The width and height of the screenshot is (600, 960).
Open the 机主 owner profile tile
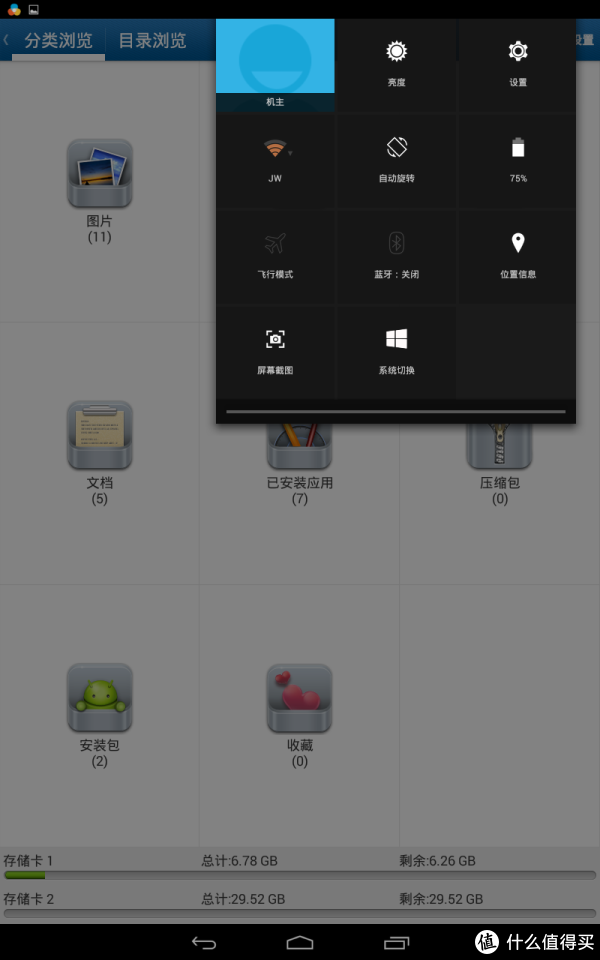[x=275, y=65]
